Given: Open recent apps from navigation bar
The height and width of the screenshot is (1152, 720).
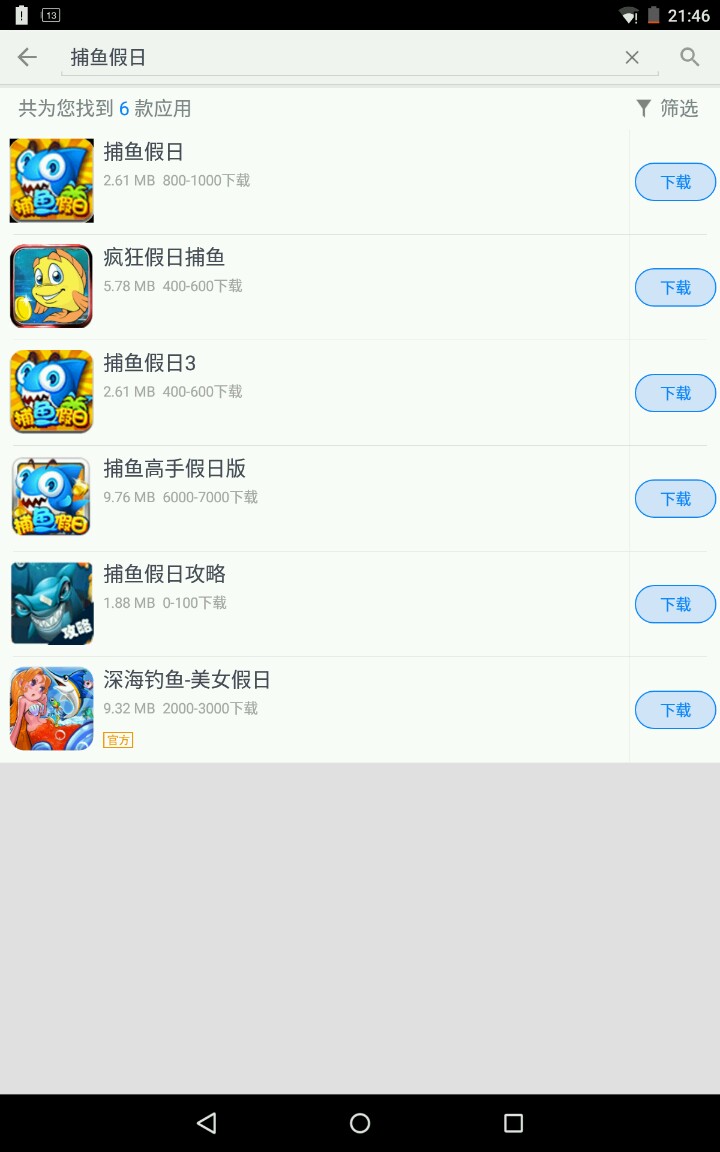Looking at the screenshot, I should coord(513,1123).
